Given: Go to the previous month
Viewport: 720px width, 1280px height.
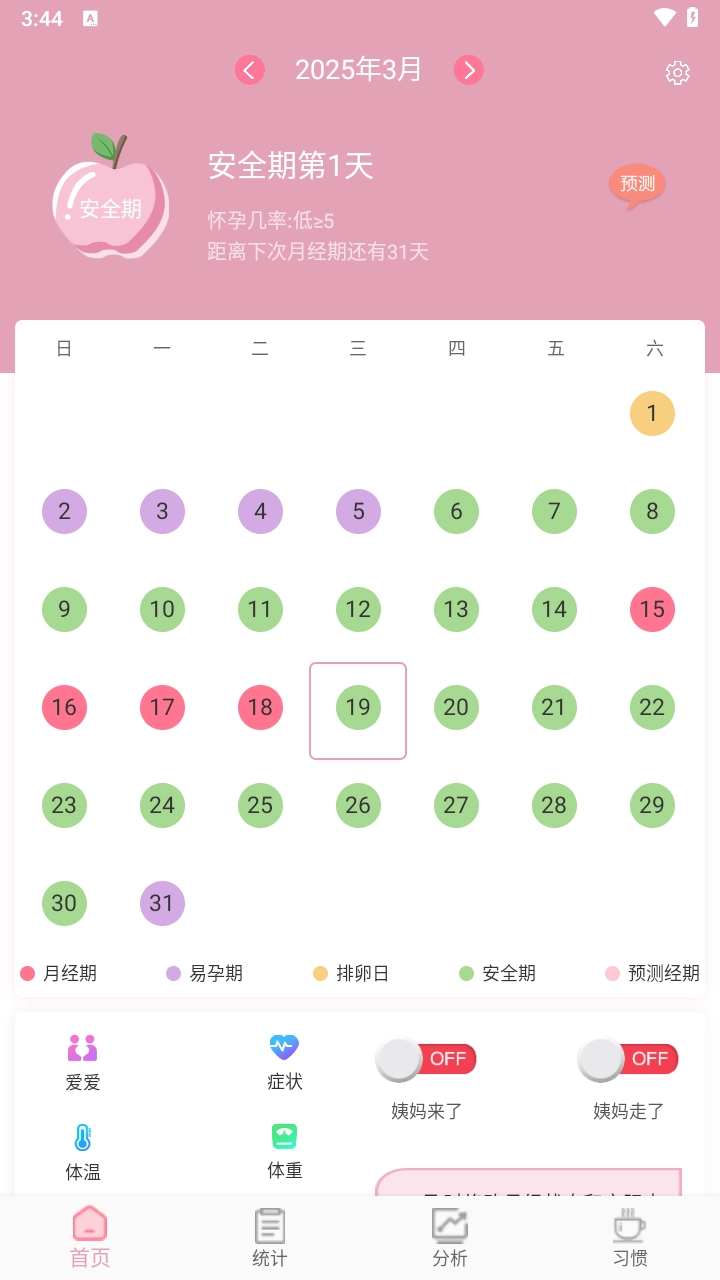Looking at the screenshot, I should click(249, 70).
